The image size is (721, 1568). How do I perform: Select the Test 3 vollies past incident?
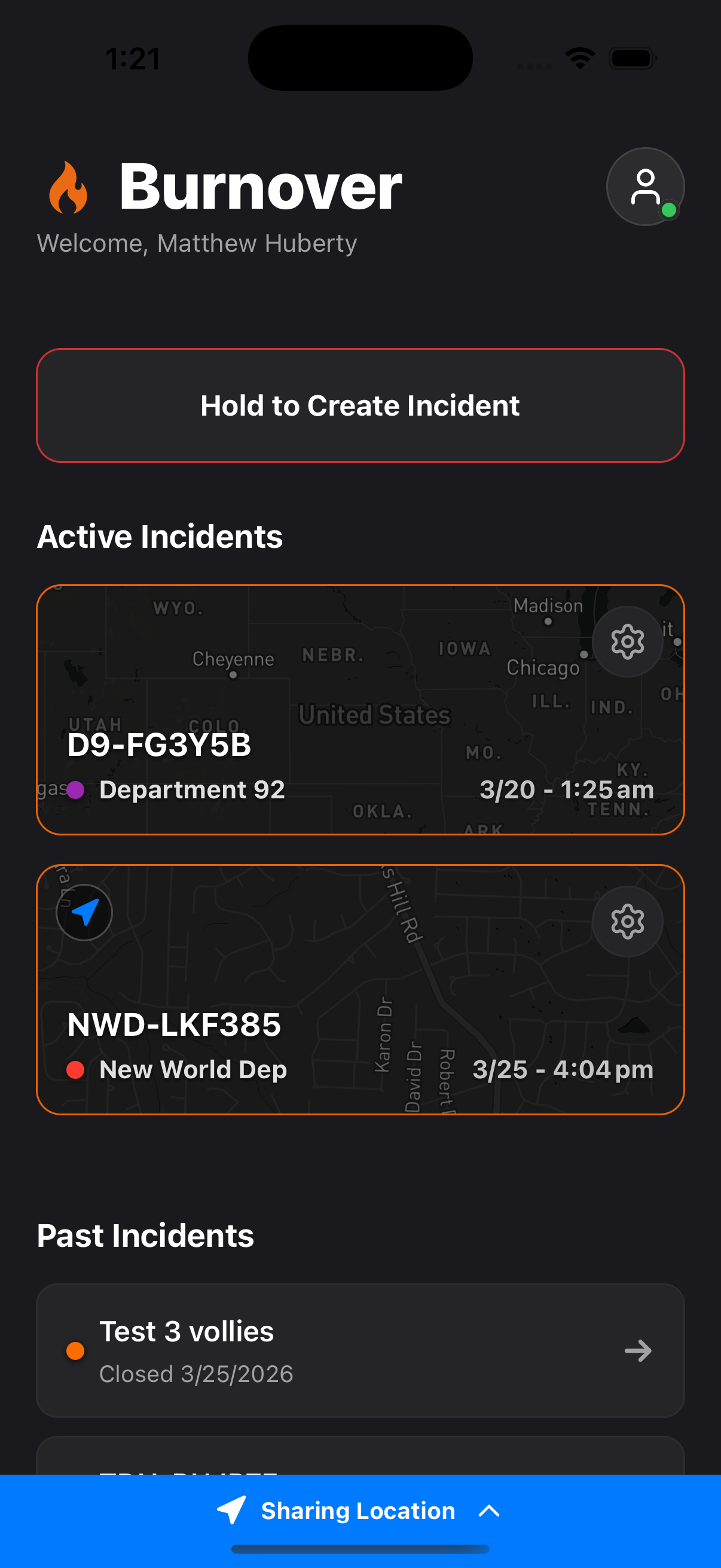pyautogui.click(x=360, y=1351)
